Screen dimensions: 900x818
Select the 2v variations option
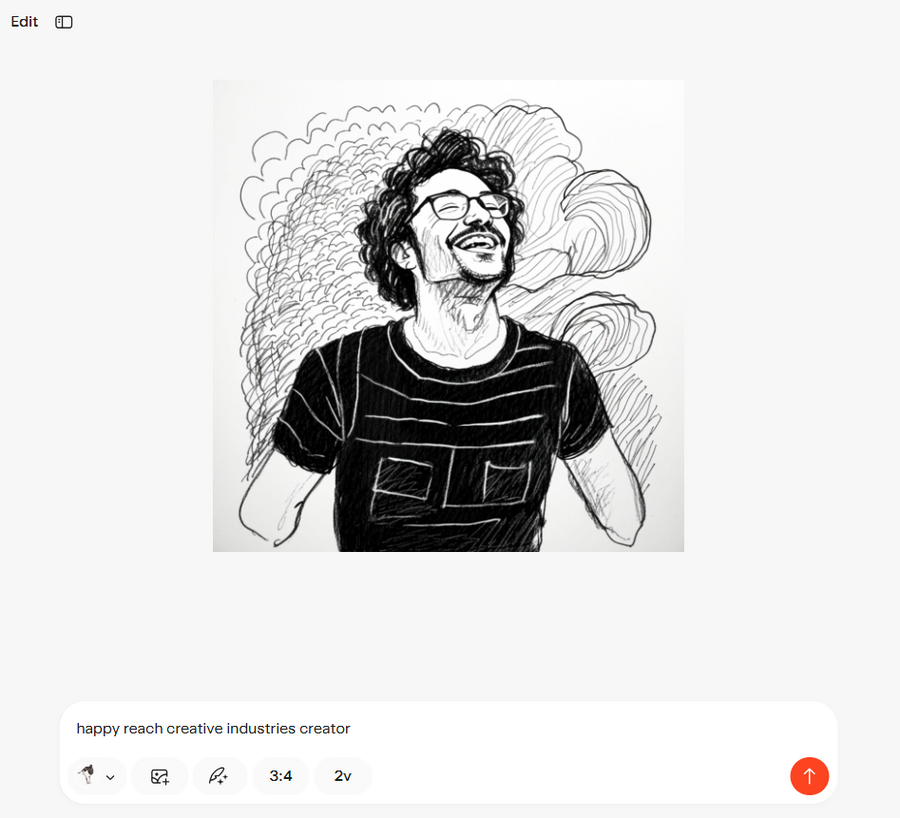coord(343,776)
